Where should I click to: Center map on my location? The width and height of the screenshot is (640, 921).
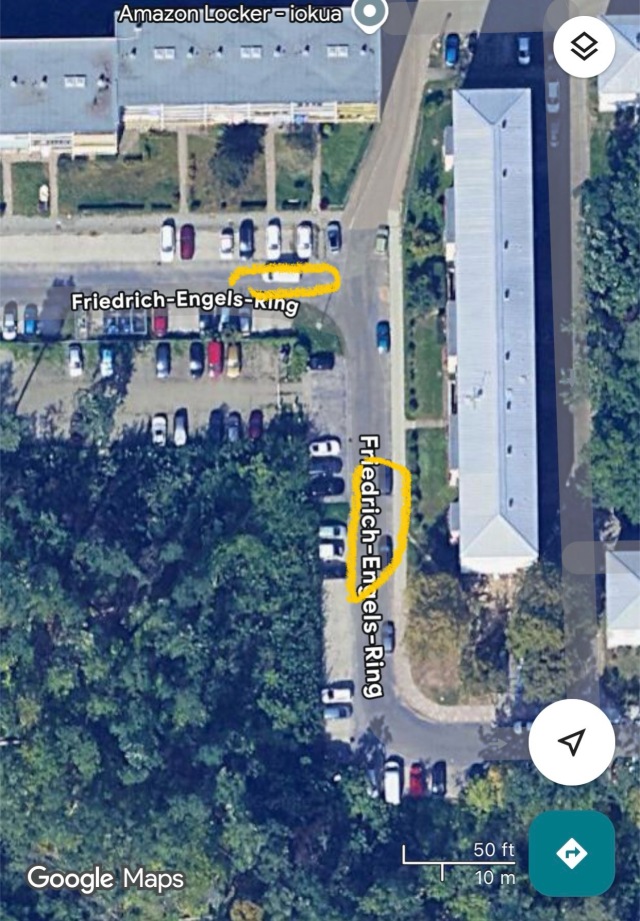point(571,742)
